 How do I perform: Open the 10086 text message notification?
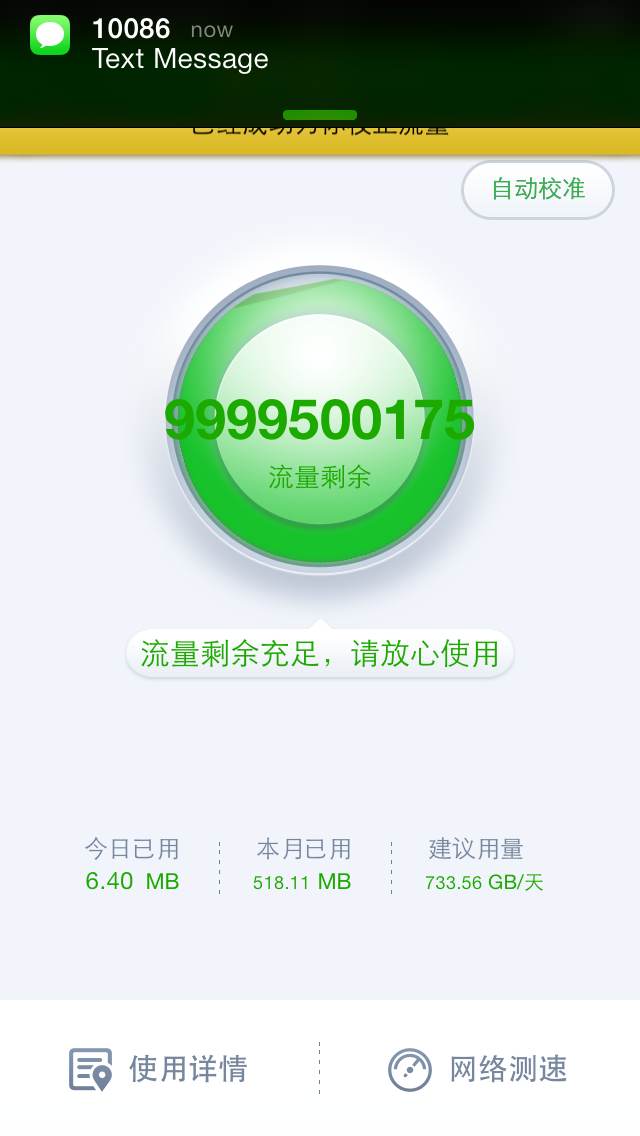(320, 58)
